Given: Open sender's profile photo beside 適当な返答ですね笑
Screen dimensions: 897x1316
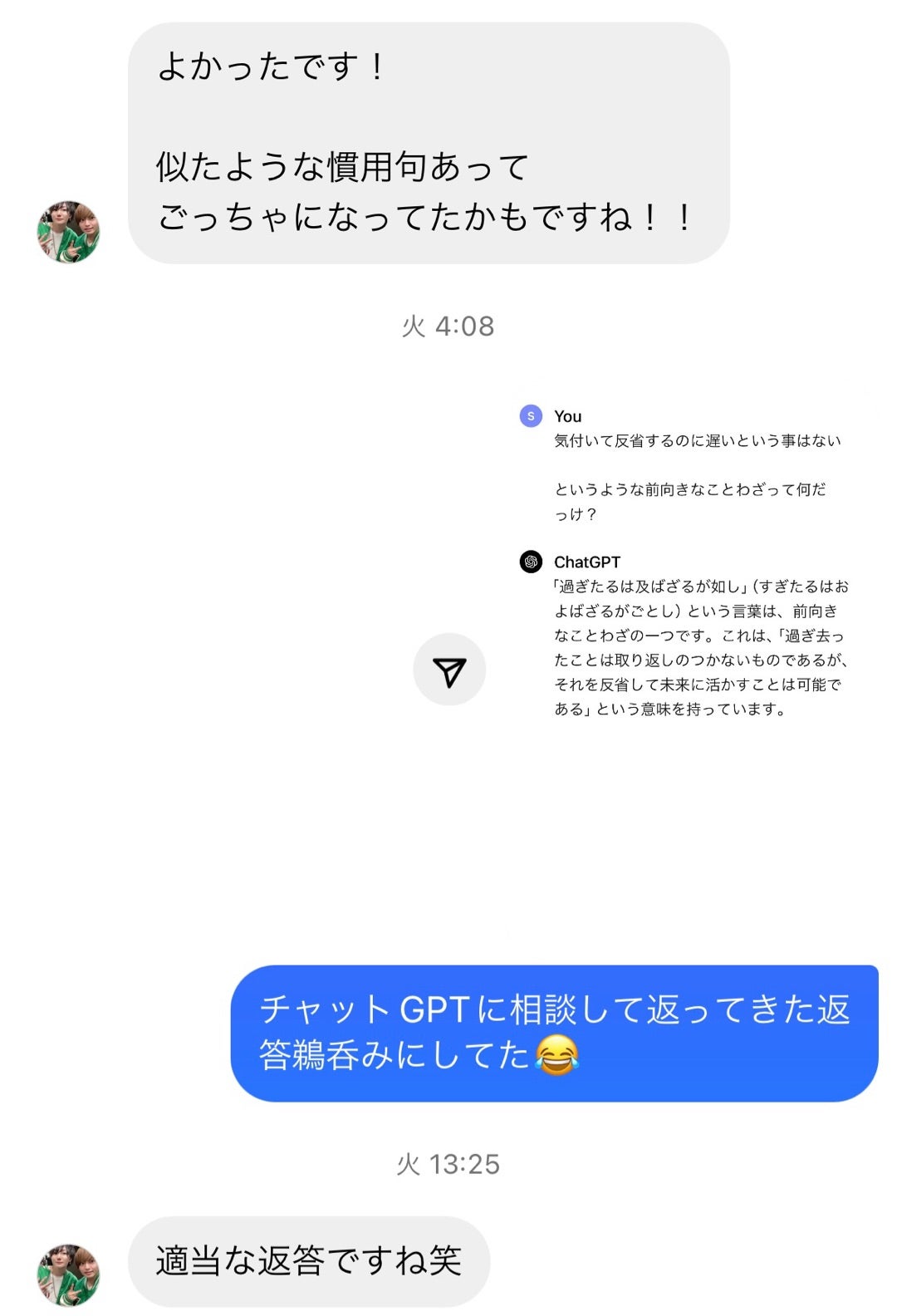Looking at the screenshot, I should click(x=69, y=1274).
